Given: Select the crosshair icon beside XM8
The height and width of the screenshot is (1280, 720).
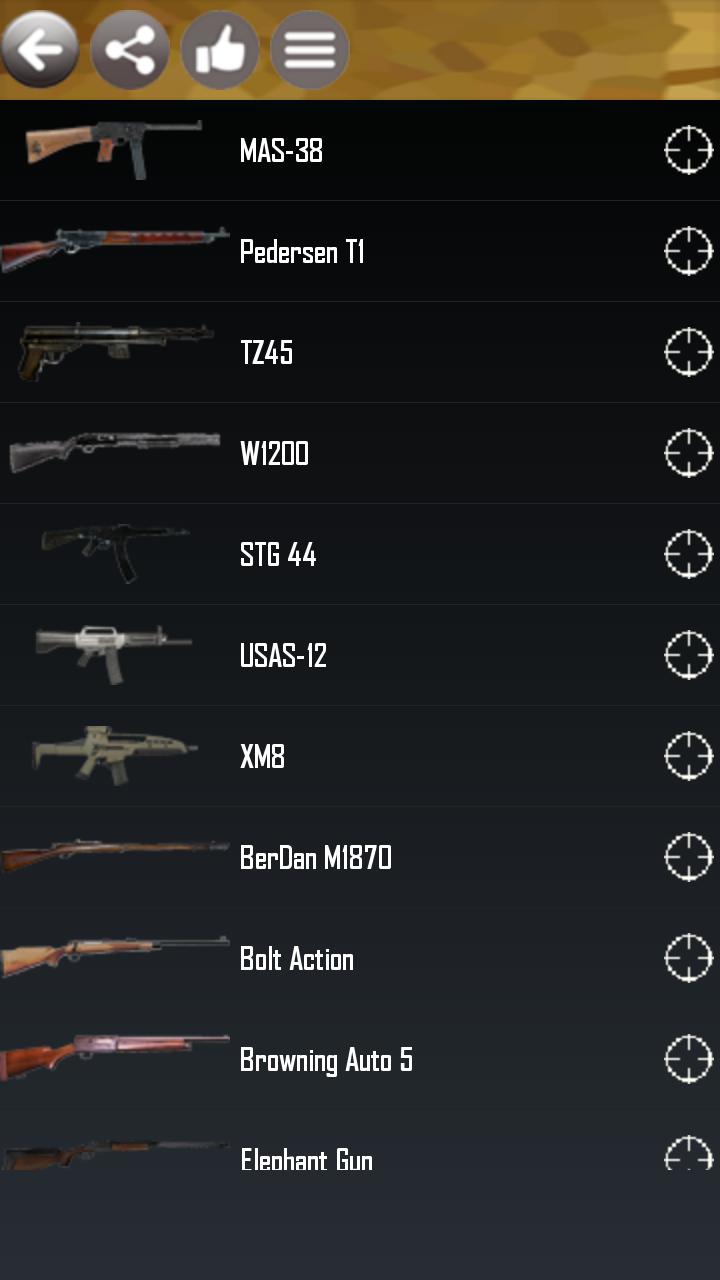Looking at the screenshot, I should [x=689, y=756].
